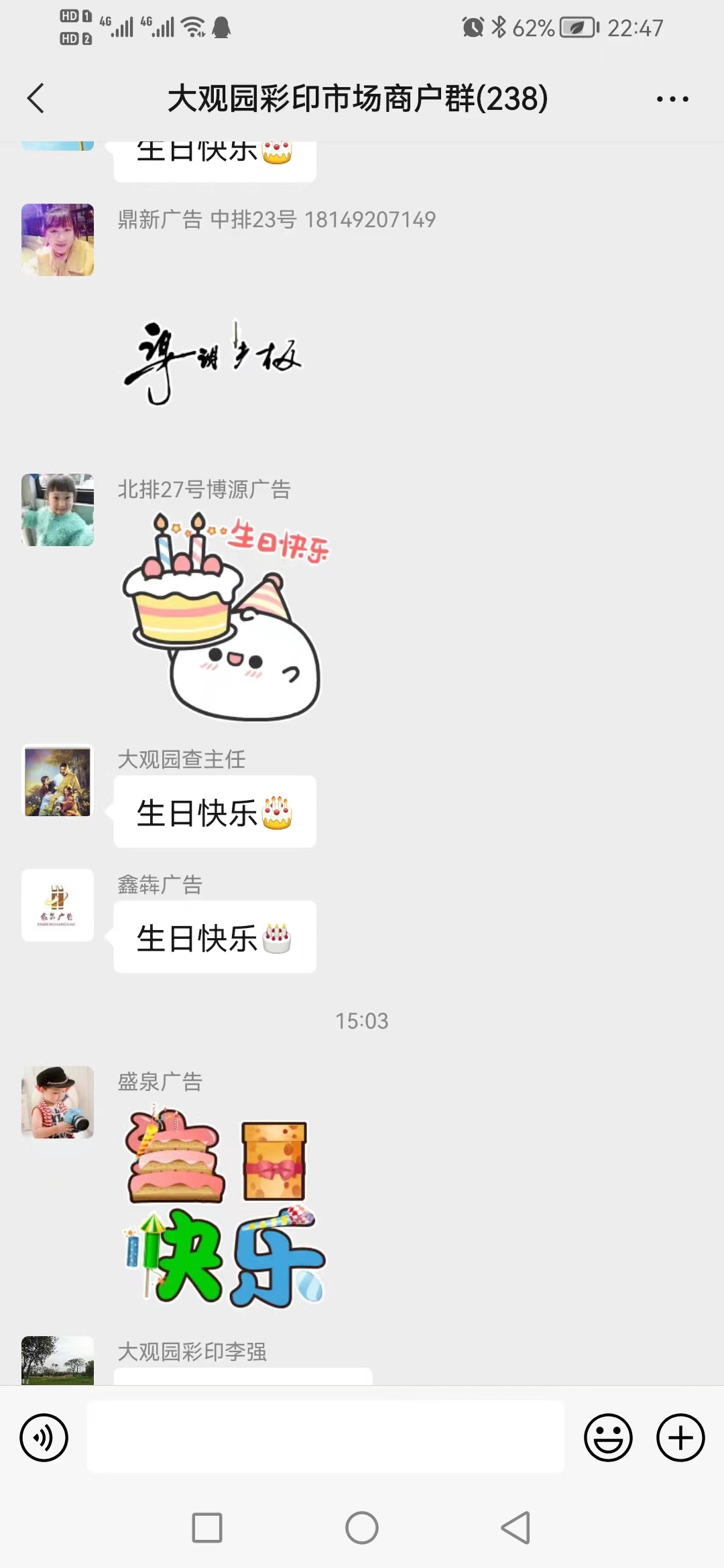724x1568 pixels.
Task: Open the plus attachment menu
Action: point(680,1437)
